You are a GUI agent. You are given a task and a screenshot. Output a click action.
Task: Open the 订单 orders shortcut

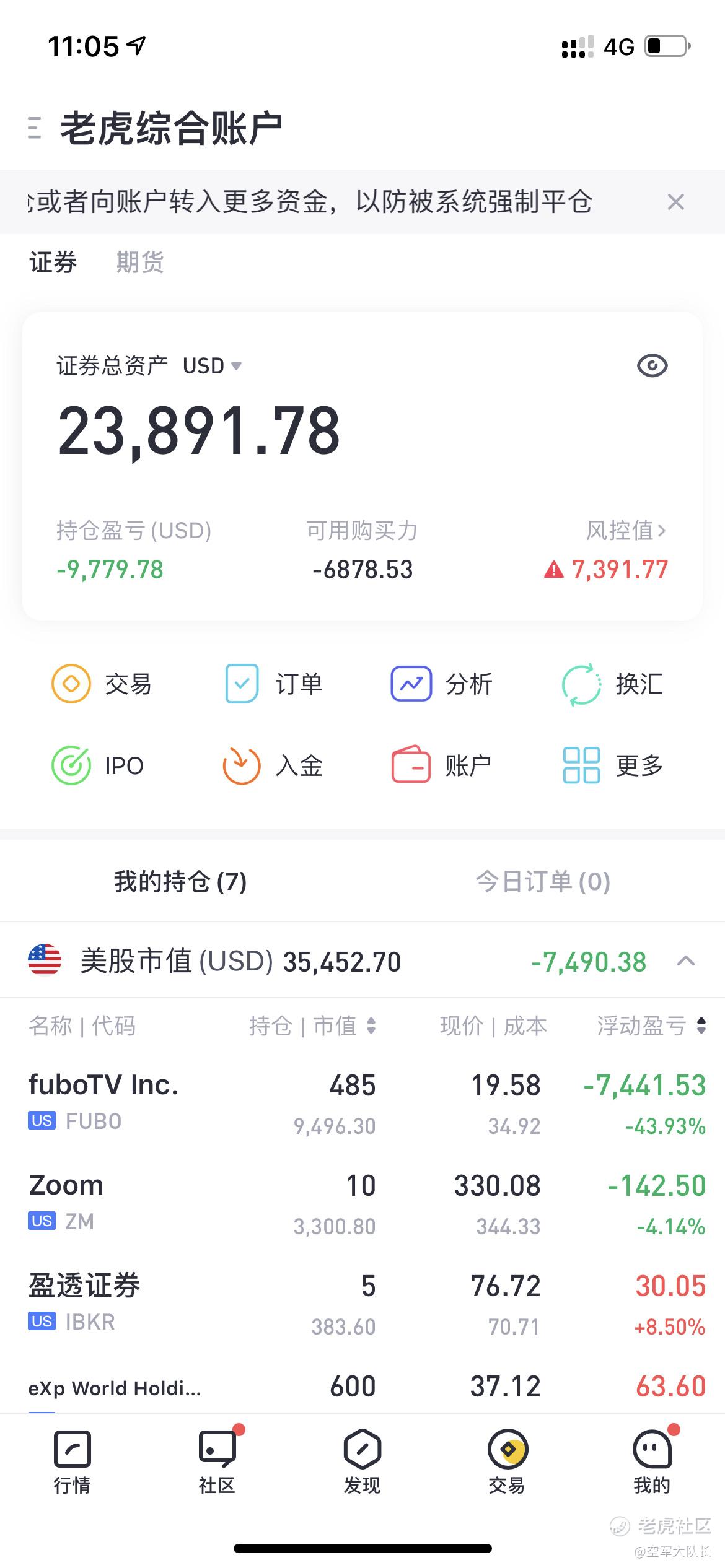pos(273,684)
